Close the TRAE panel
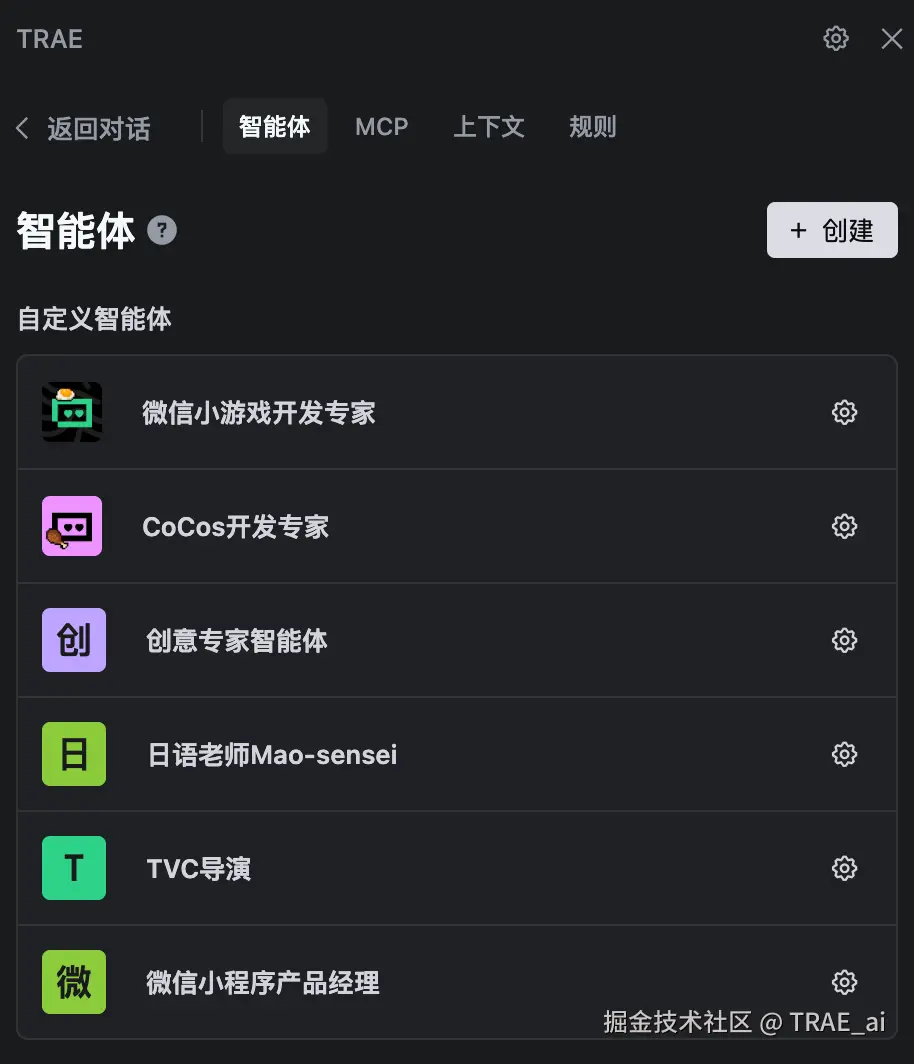 891,39
